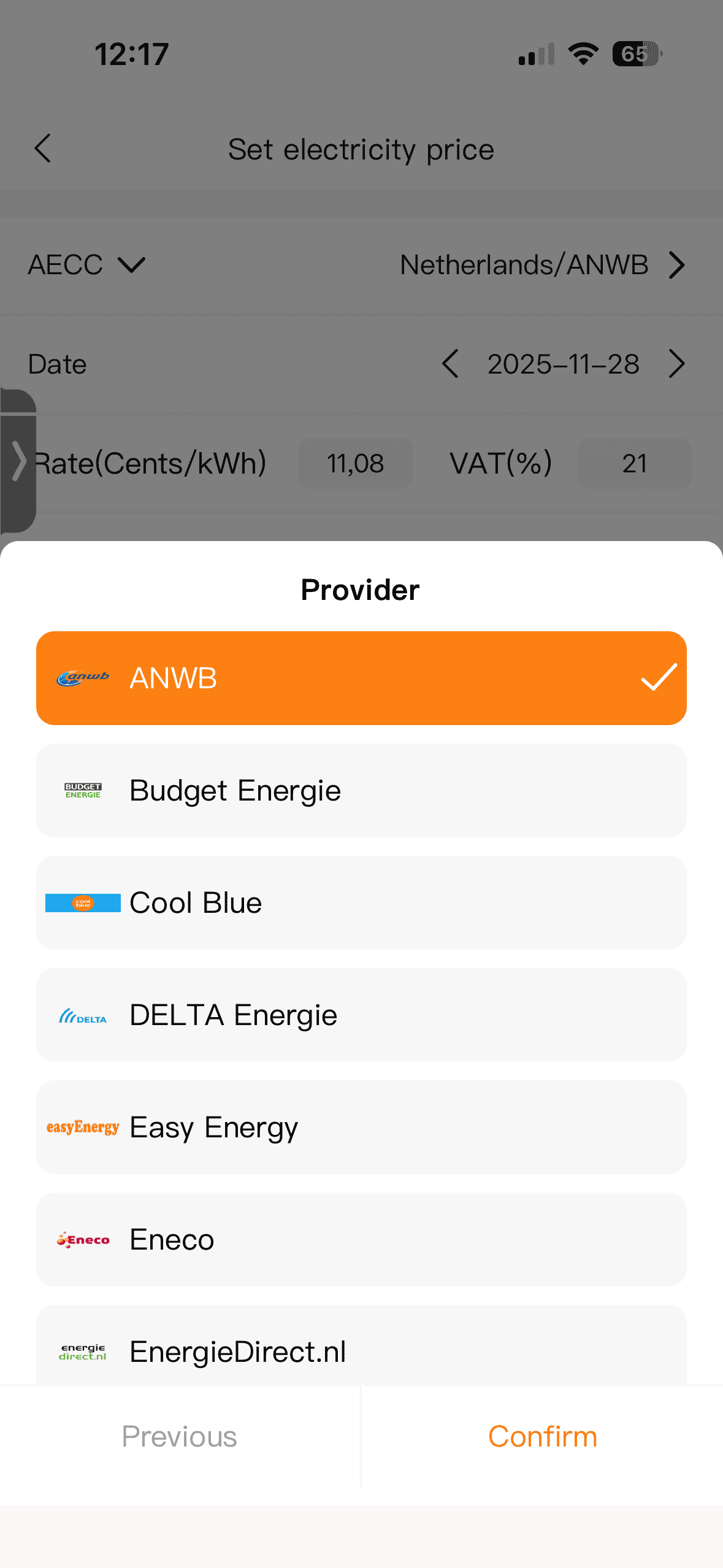Select ANWB as the provider
The image size is (723, 1568).
point(361,678)
